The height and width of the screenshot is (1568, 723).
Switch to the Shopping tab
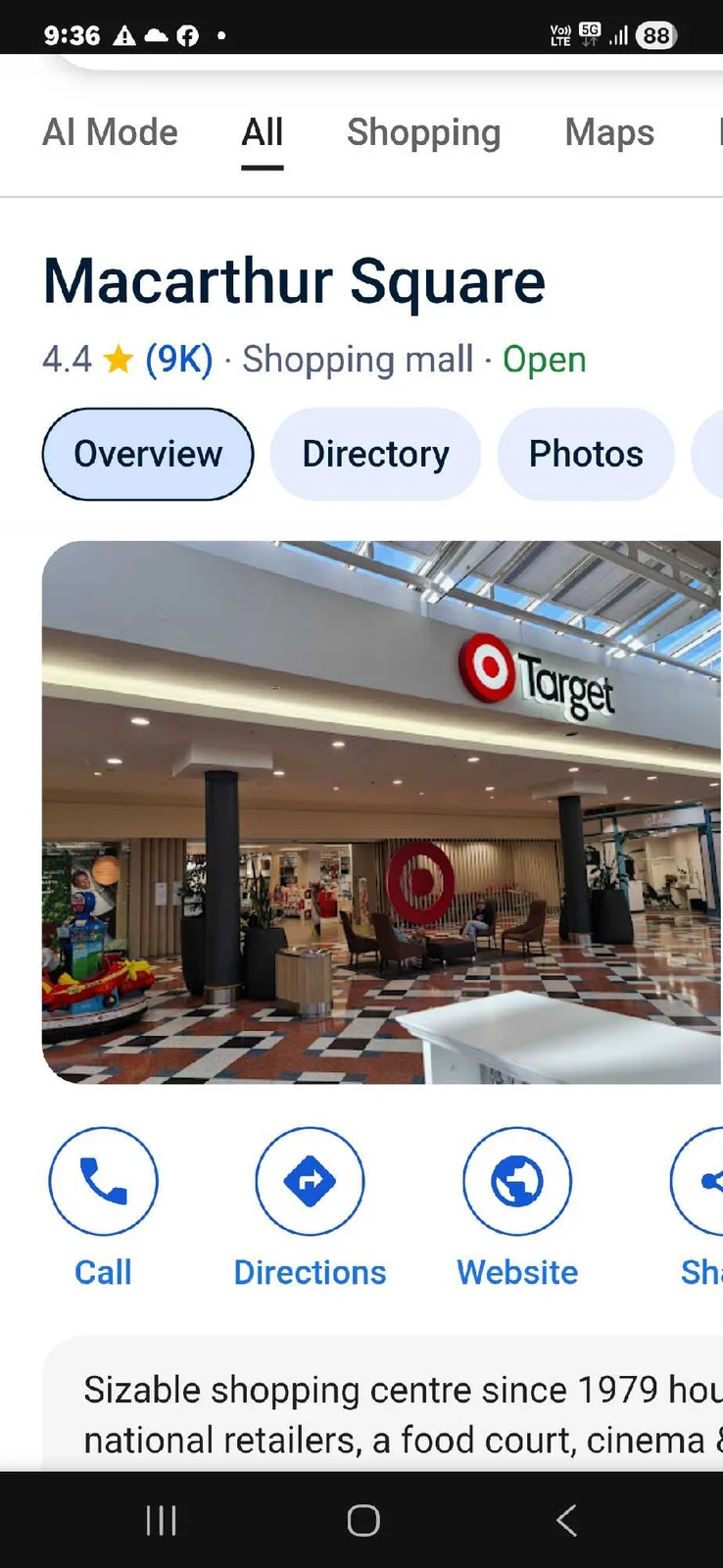(423, 132)
